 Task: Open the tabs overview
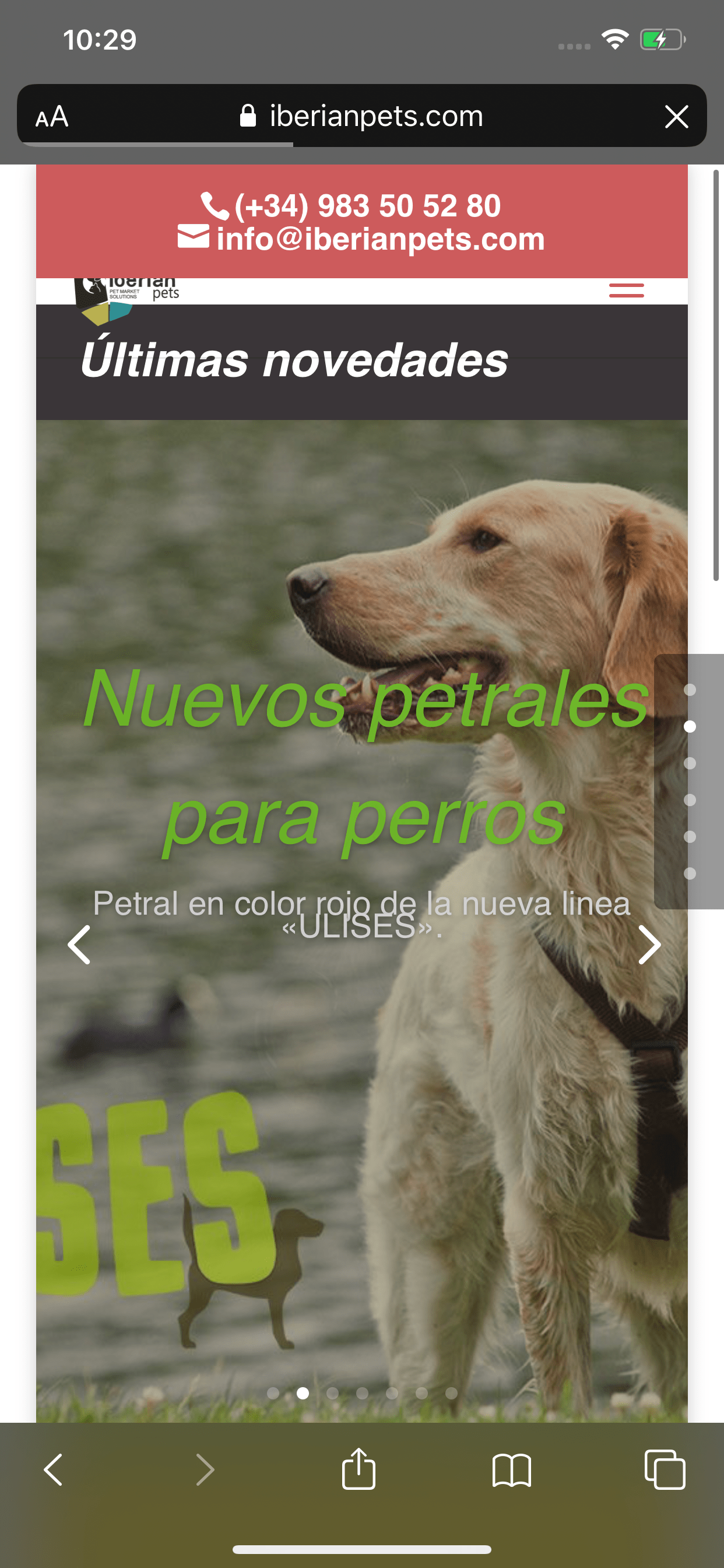click(x=665, y=1469)
